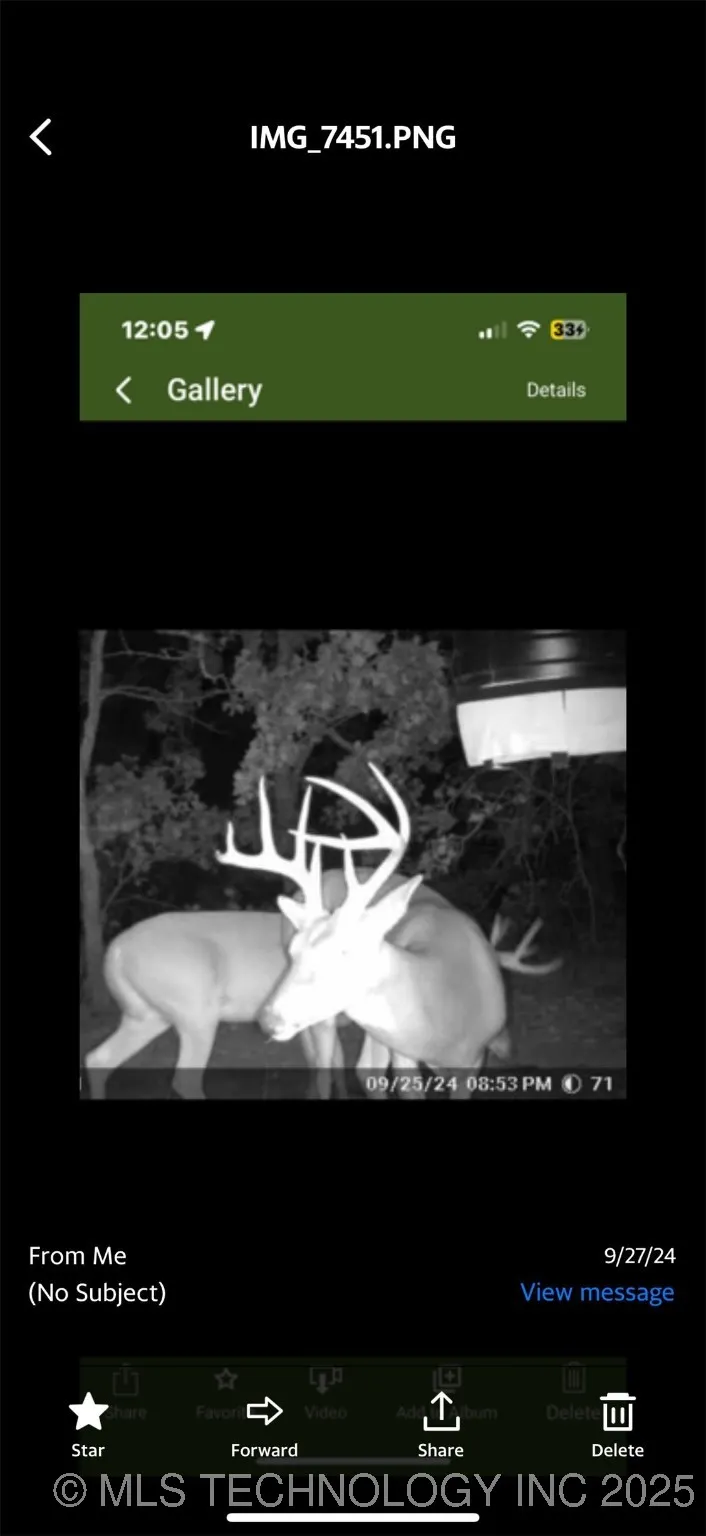Forward the image attachment
The image size is (706, 1536).
coord(264,1423)
